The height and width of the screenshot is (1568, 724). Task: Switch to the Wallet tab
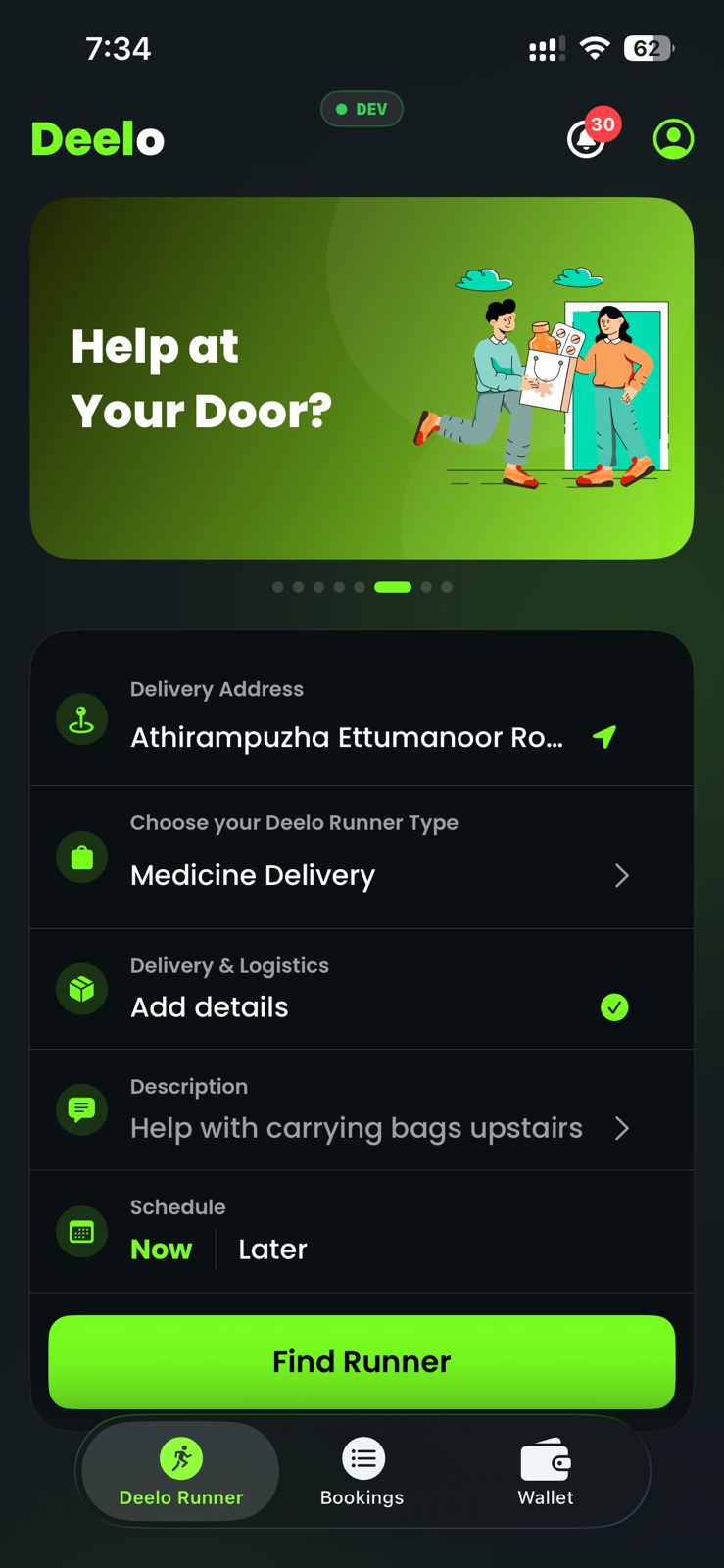(546, 1472)
